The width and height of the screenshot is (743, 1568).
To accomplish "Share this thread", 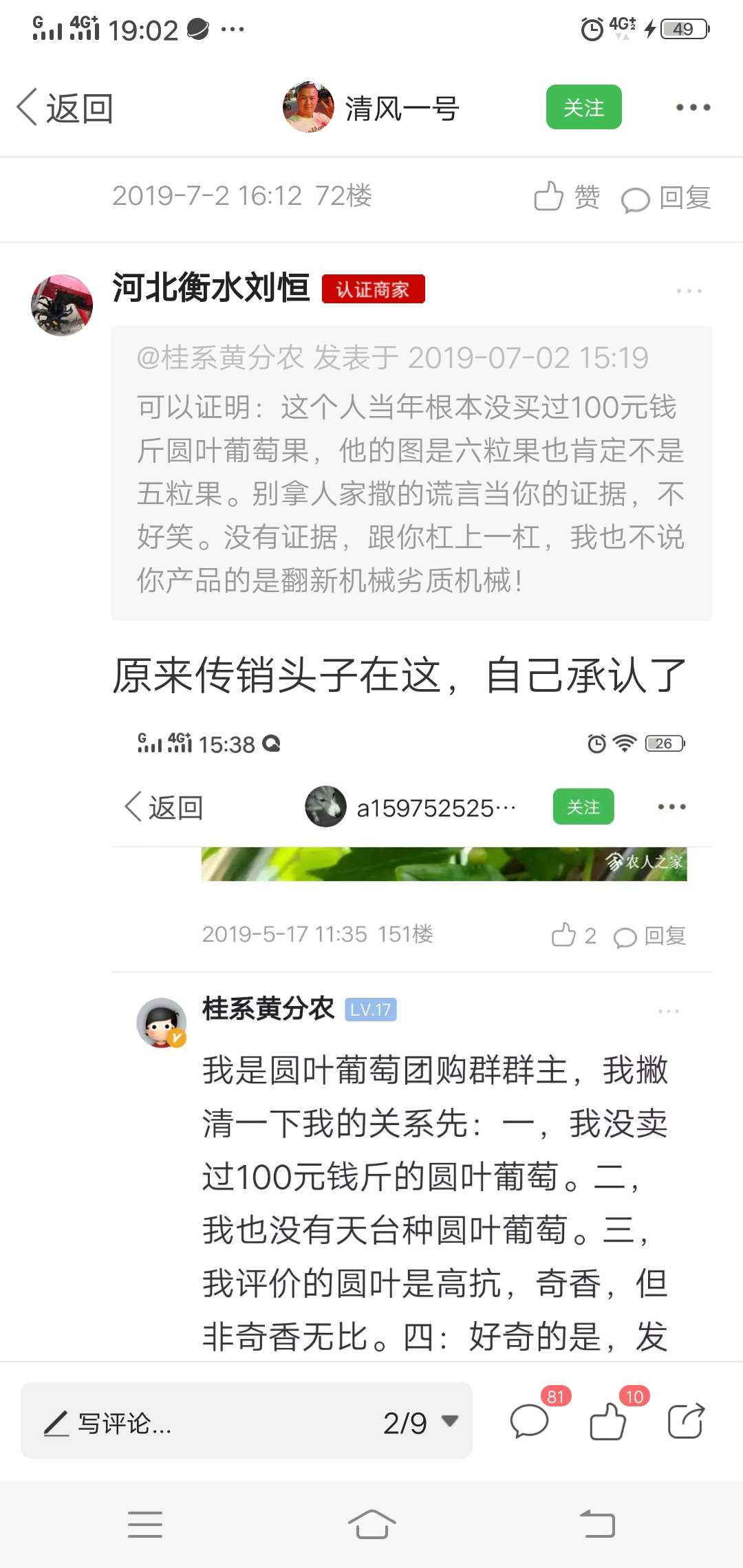I will point(686,1422).
